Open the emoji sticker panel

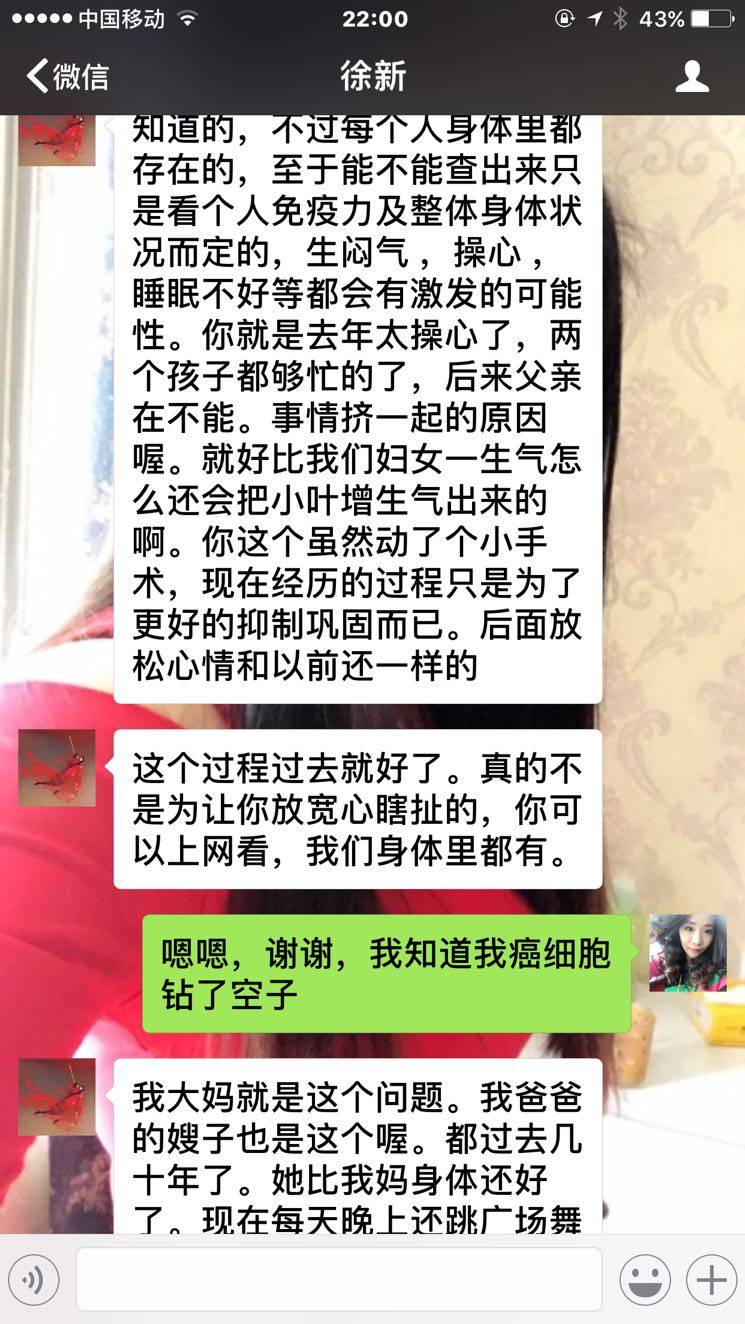coord(644,1279)
